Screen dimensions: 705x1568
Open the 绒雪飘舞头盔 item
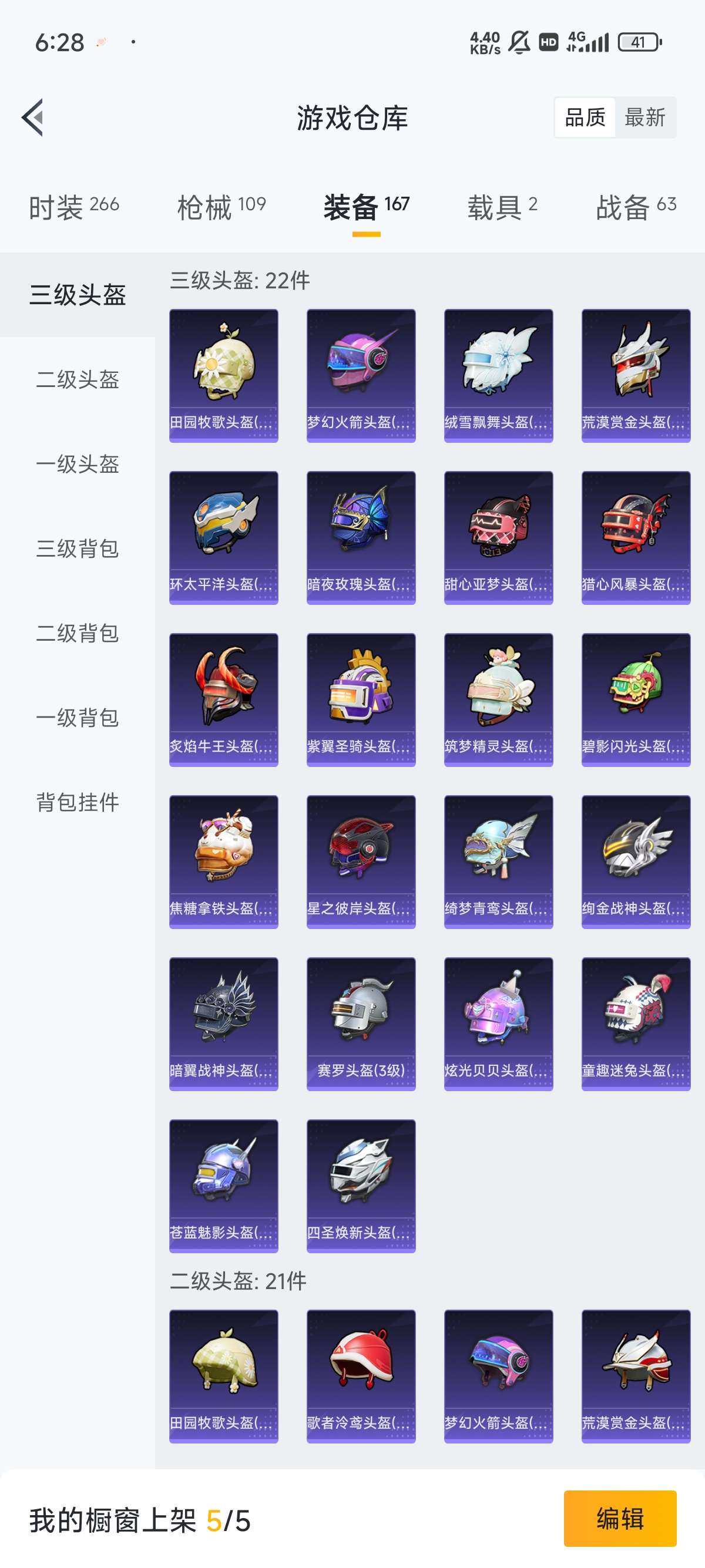tap(499, 376)
